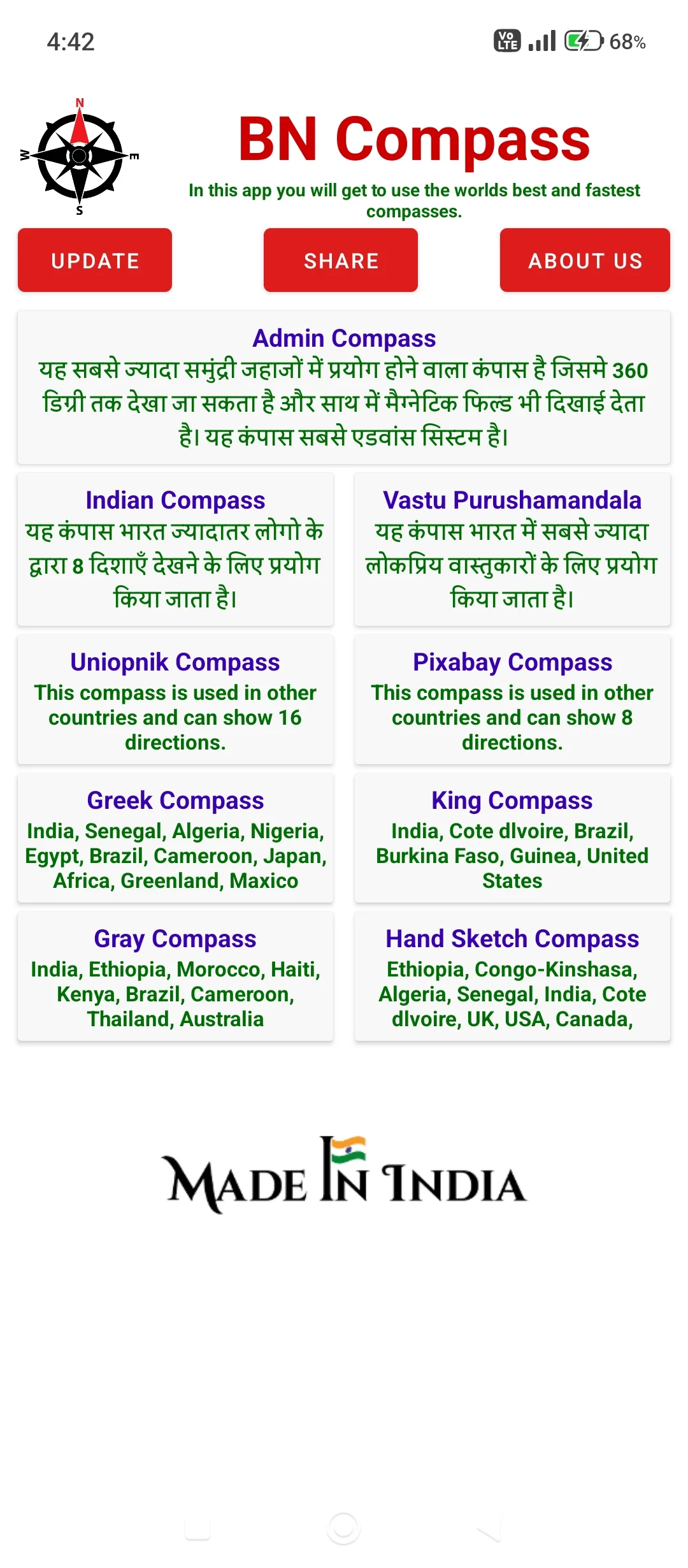The image size is (688, 1568).
Task: Open the Gray Compass card
Action: point(175,976)
